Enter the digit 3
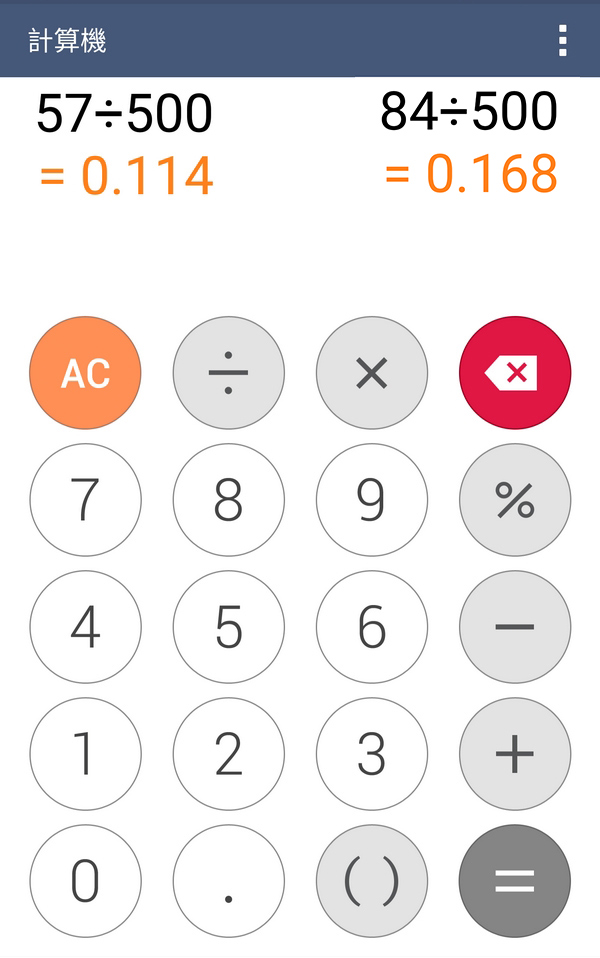The image size is (600, 958). (372, 754)
